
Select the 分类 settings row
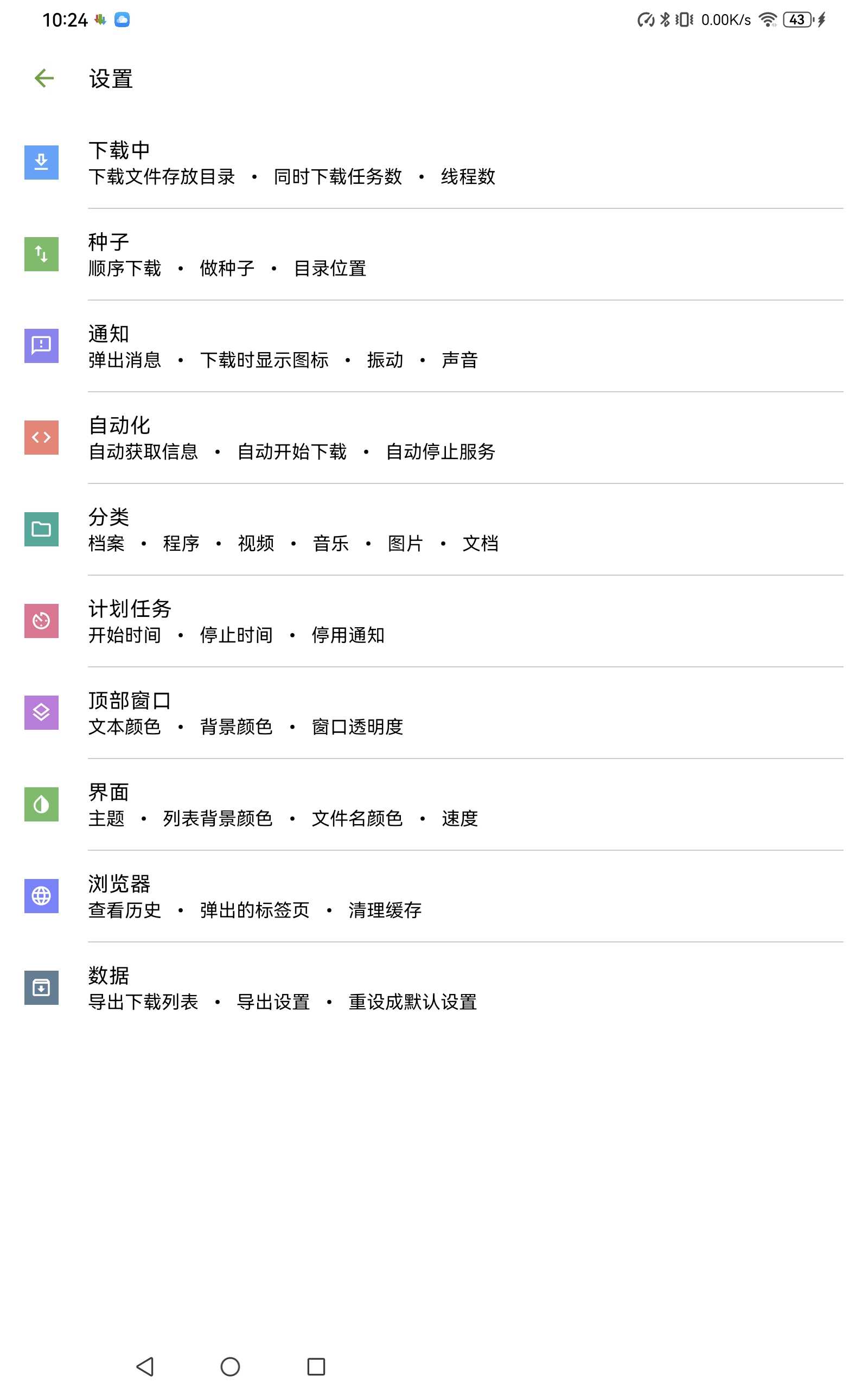pos(434,529)
